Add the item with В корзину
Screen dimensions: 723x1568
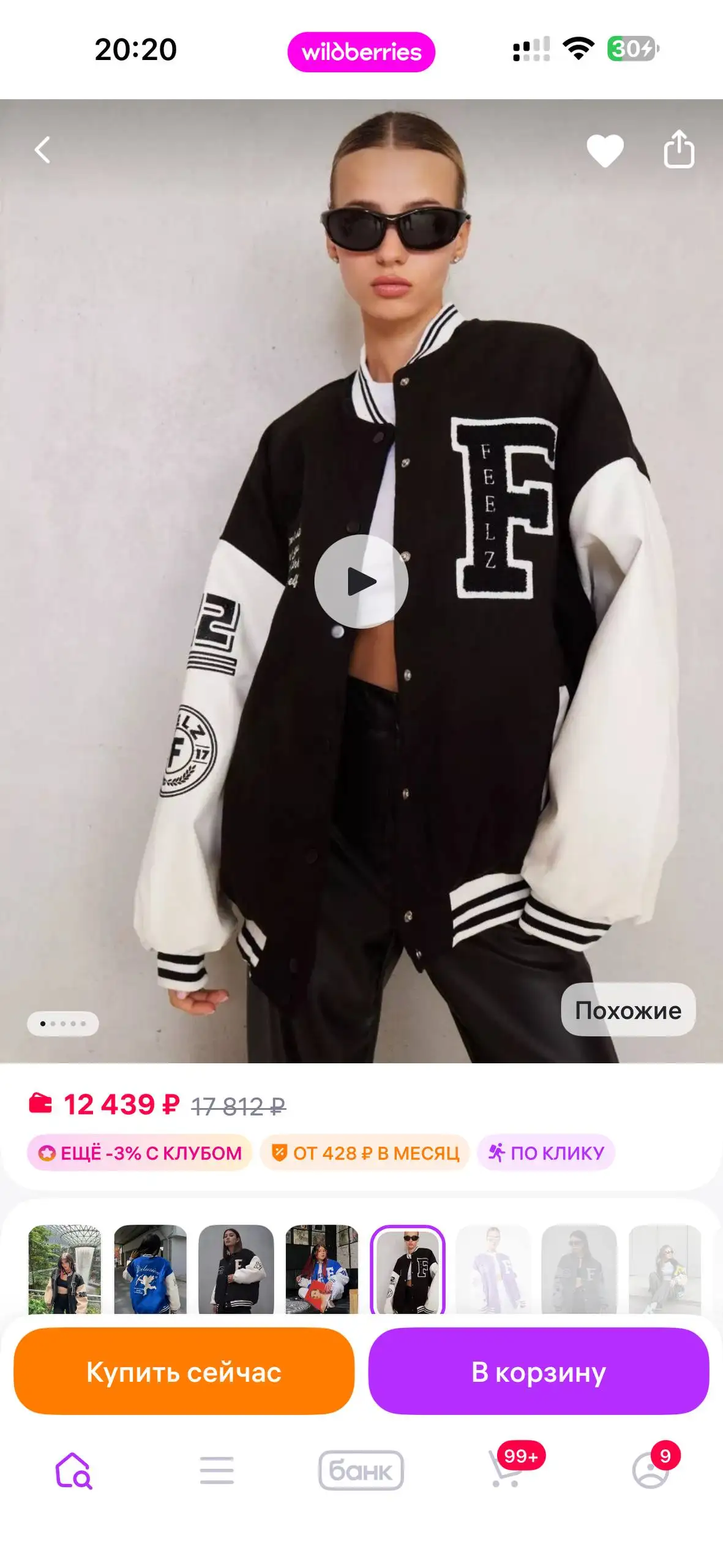pyautogui.click(x=538, y=1371)
